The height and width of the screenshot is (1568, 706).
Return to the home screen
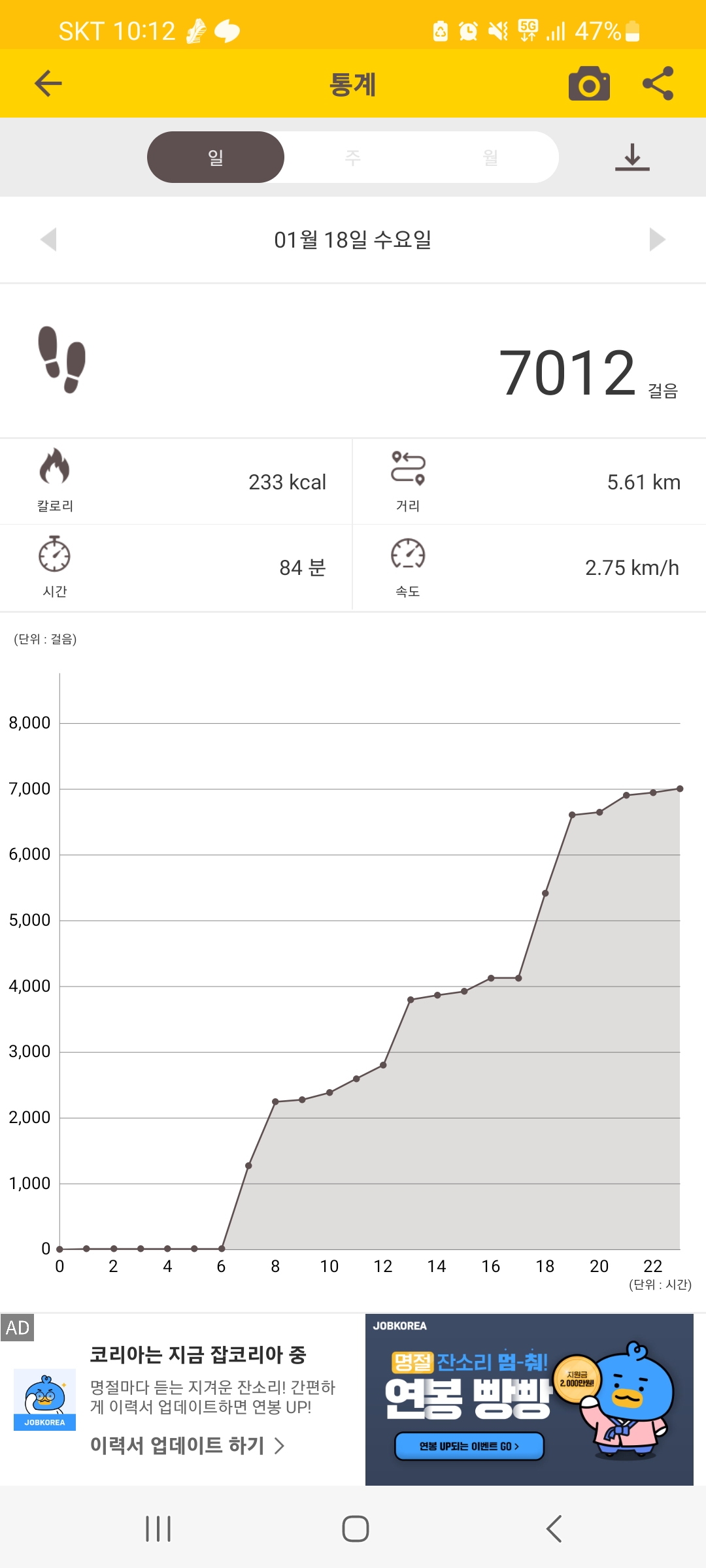point(356,1529)
